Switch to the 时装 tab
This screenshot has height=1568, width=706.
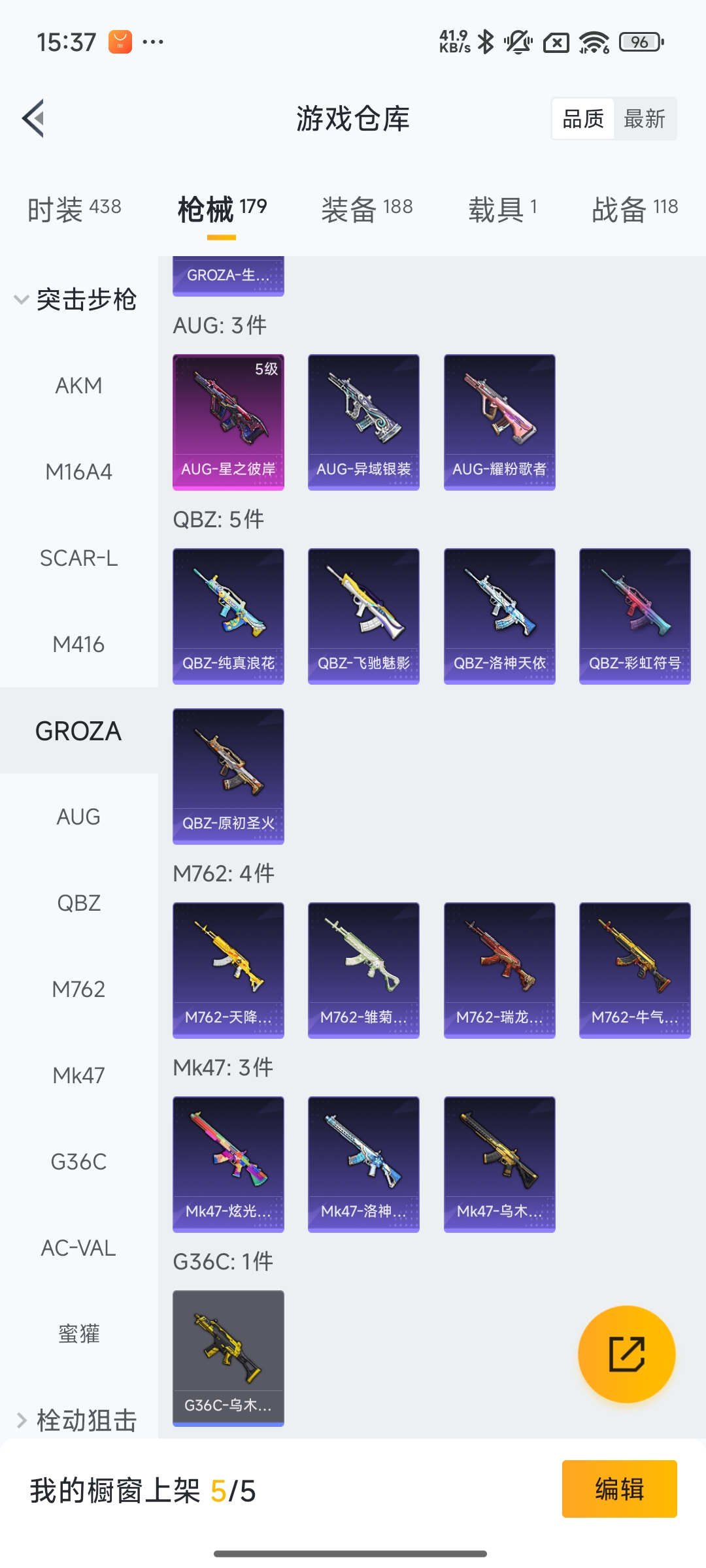74,209
